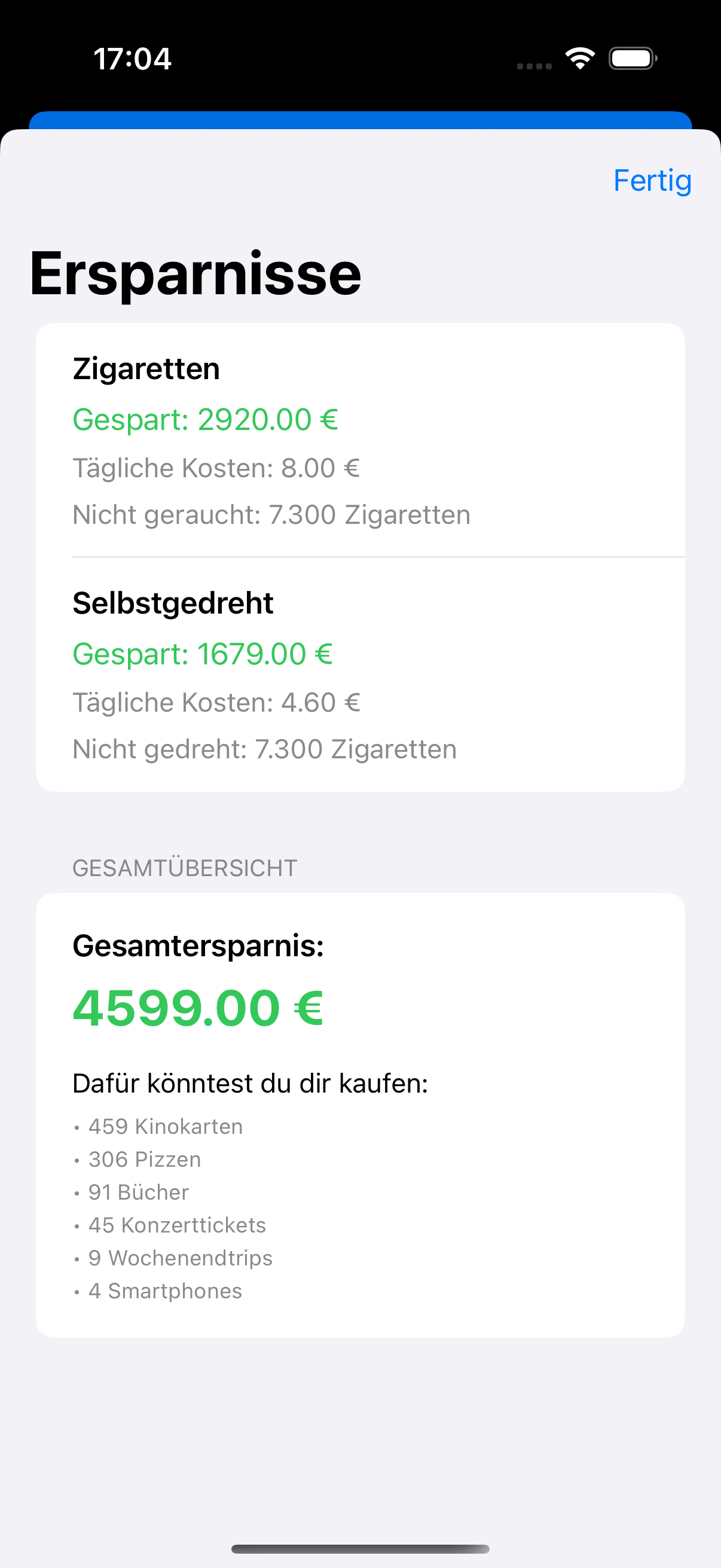Click Gespart: 1679.00 € link text
This screenshot has width=721, height=1568.
(x=202, y=655)
